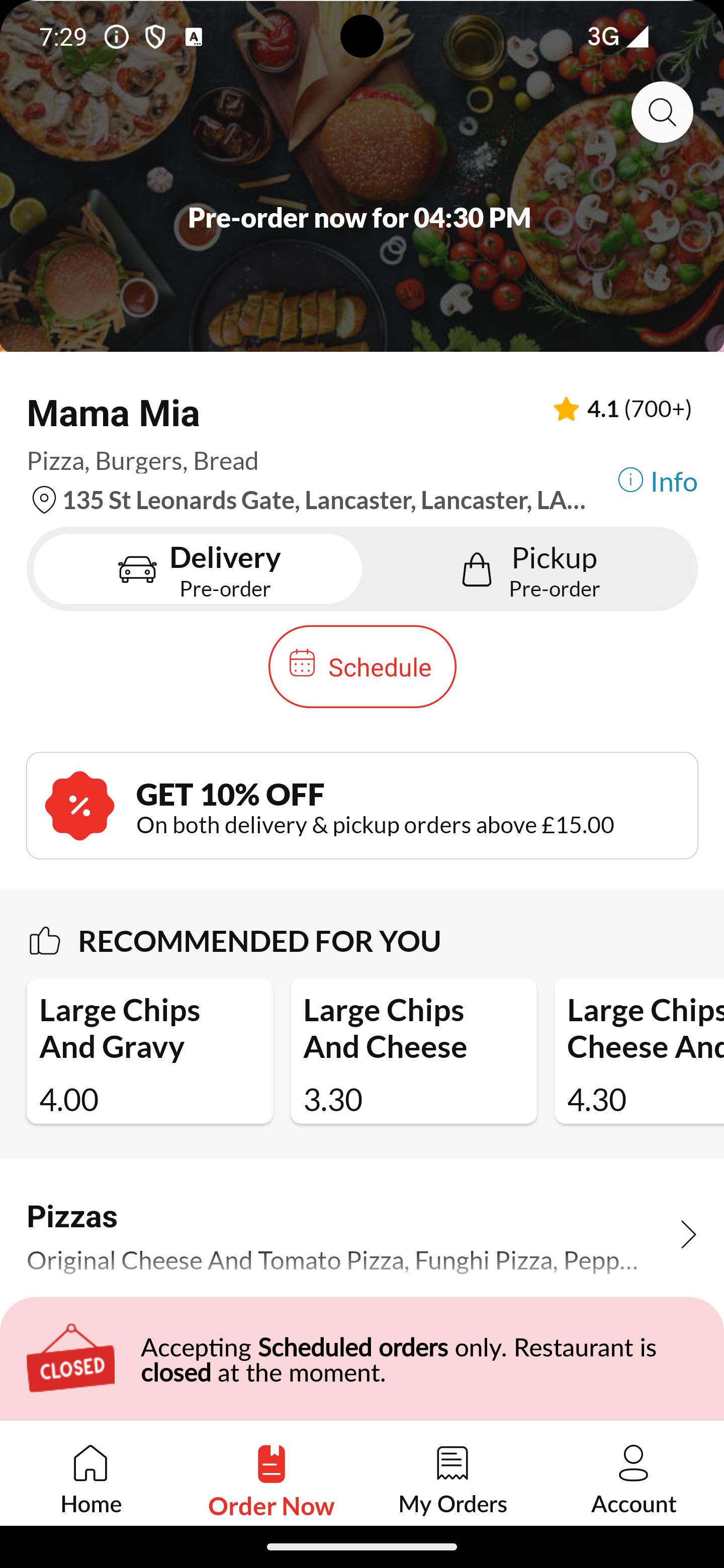
Task: Switch to the Account tab
Action: (633, 1479)
